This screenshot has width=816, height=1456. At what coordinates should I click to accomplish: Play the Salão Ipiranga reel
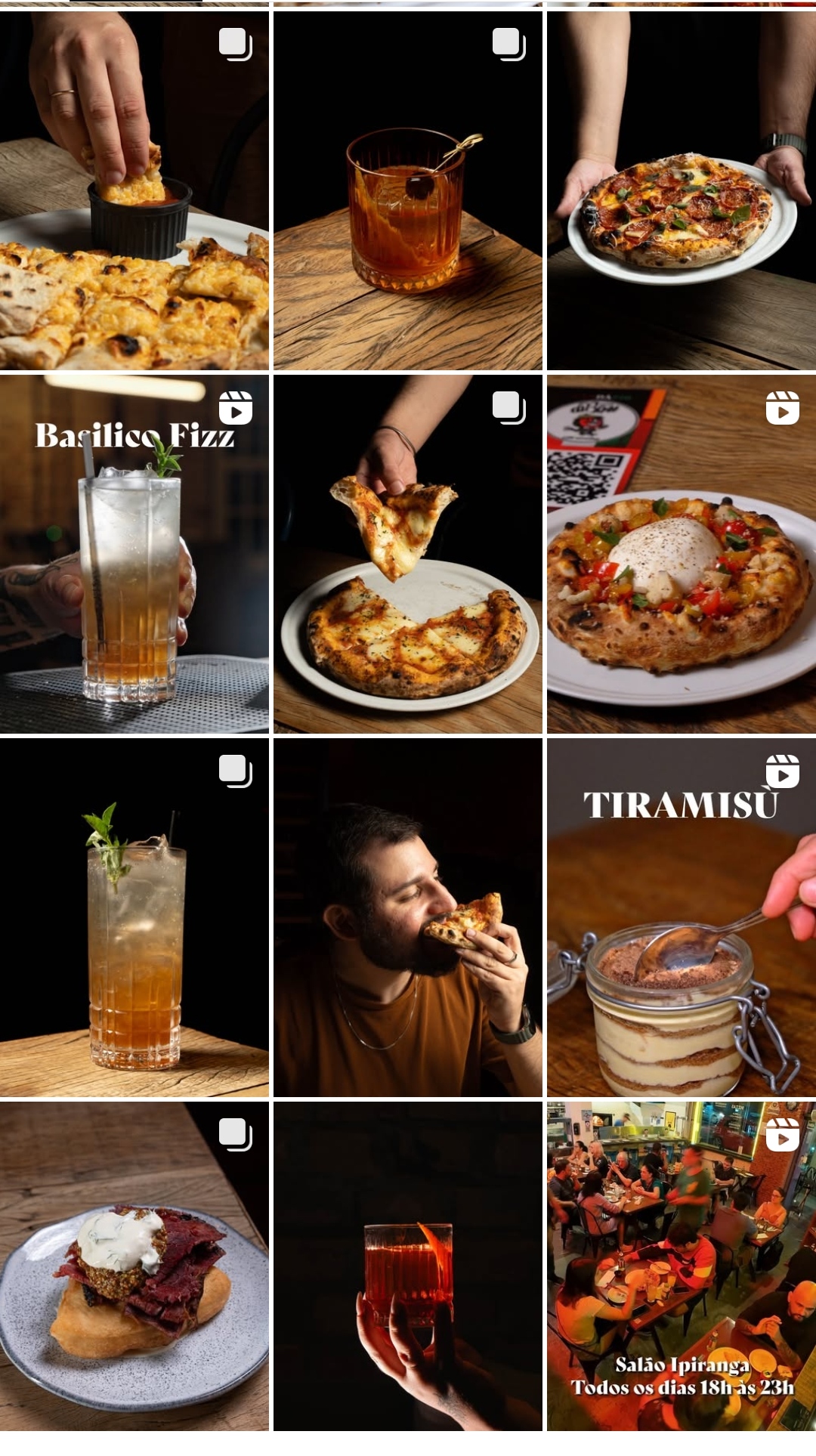pos(682,1266)
